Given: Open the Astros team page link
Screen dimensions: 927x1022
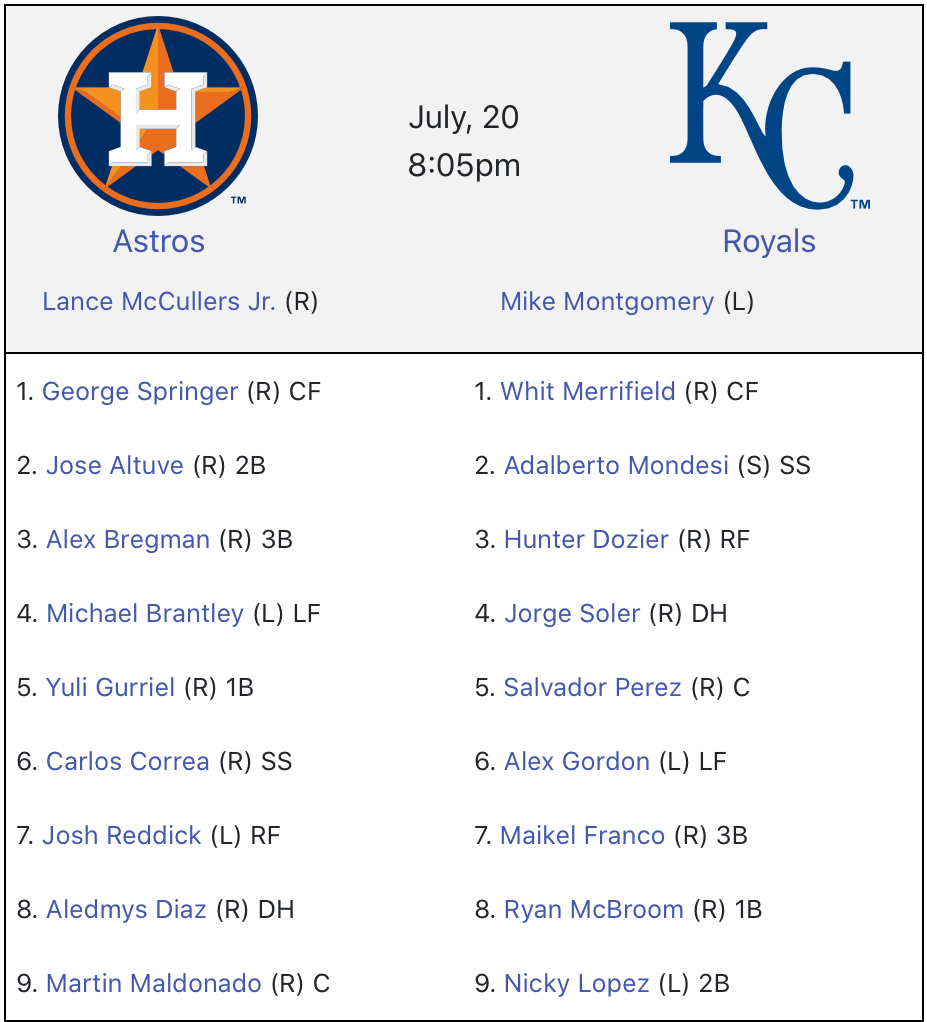Looking at the screenshot, I should click(x=159, y=242).
